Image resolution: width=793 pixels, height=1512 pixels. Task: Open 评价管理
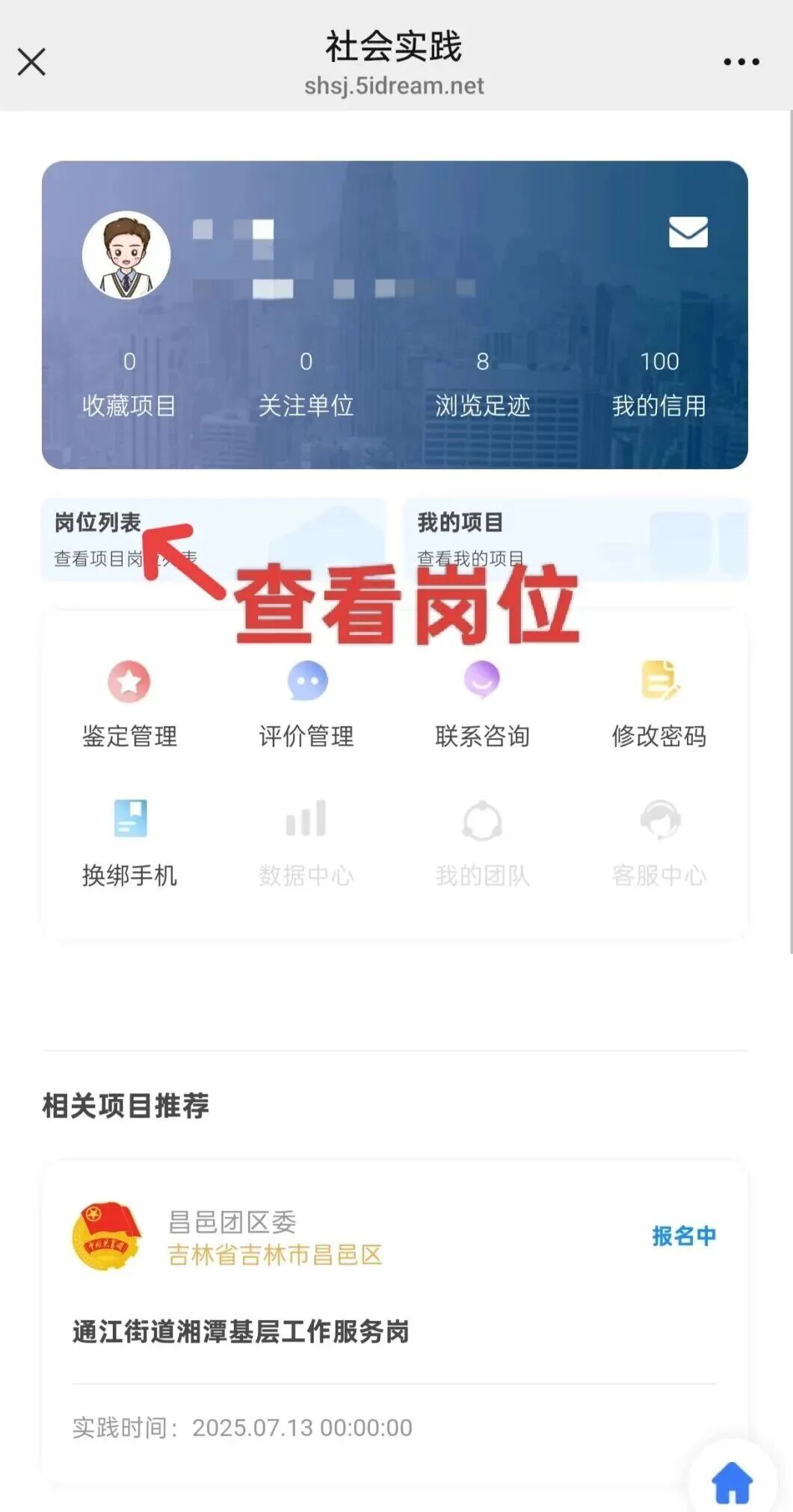306,704
